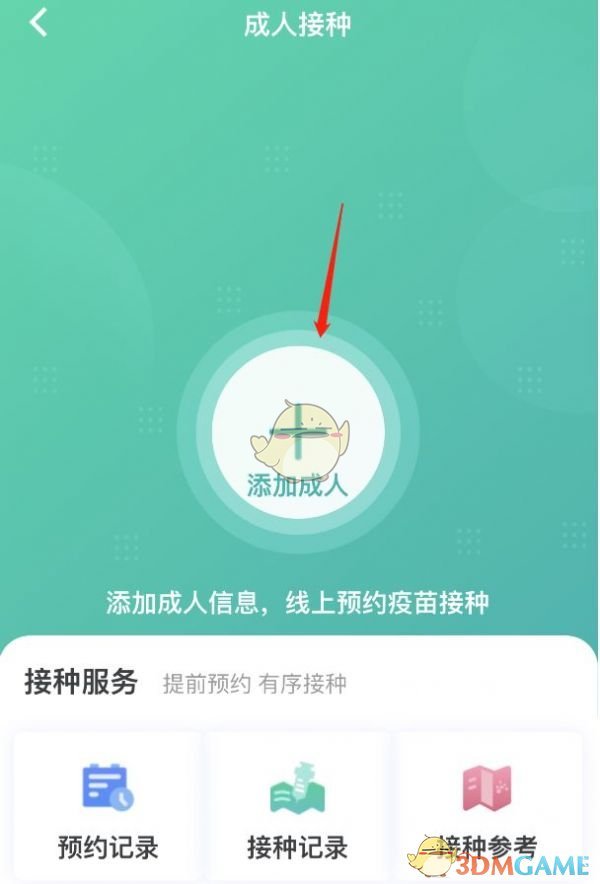Viewport: 600px width, 884px height.
Task: Tap the 添加成人 add adult button
Action: pyautogui.click(x=297, y=433)
